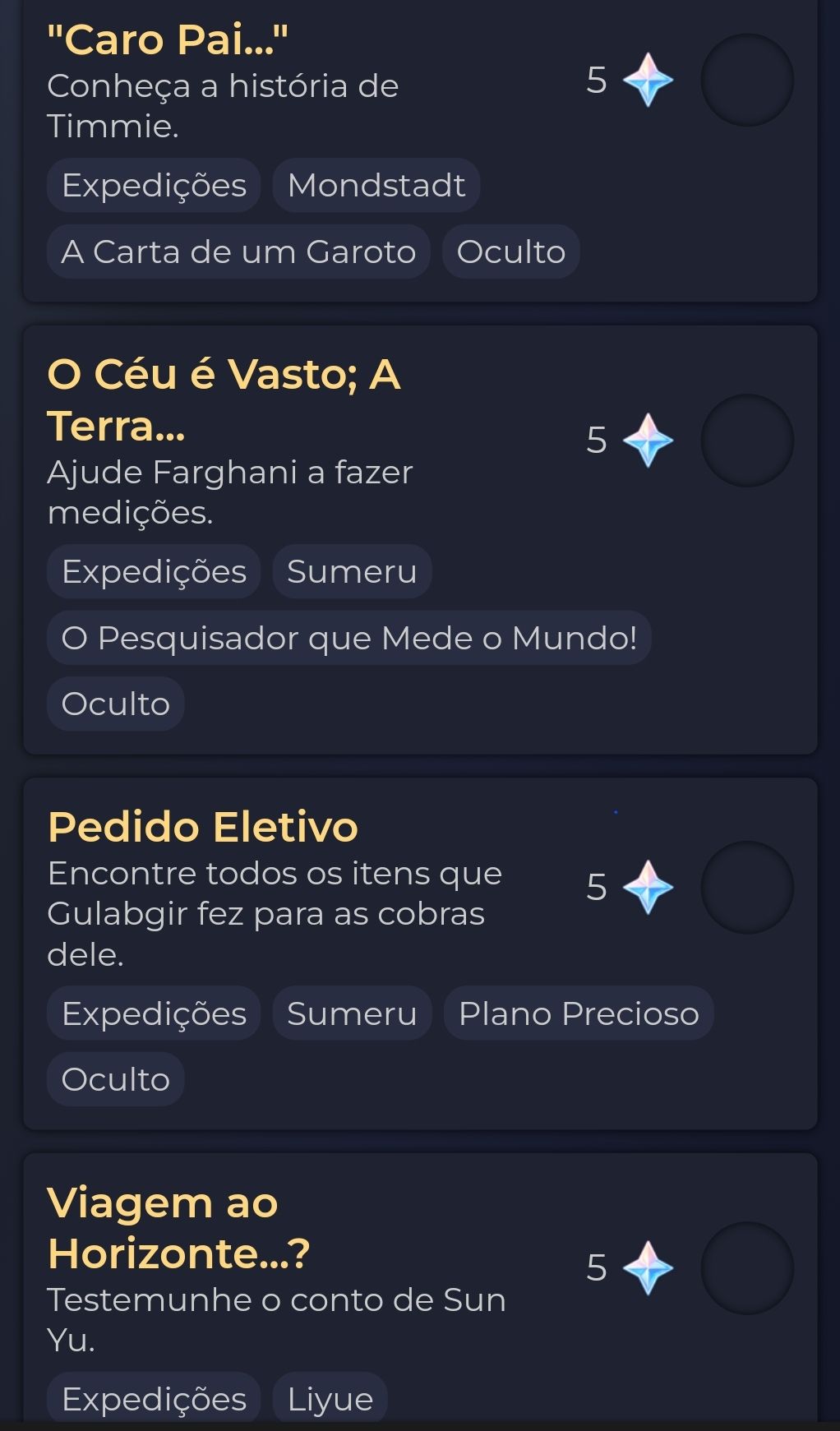Screen dimensions: 840x1431
Task: Click the "O Pesquisador que Mede o Mundo!" tag
Action: (x=348, y=637)
